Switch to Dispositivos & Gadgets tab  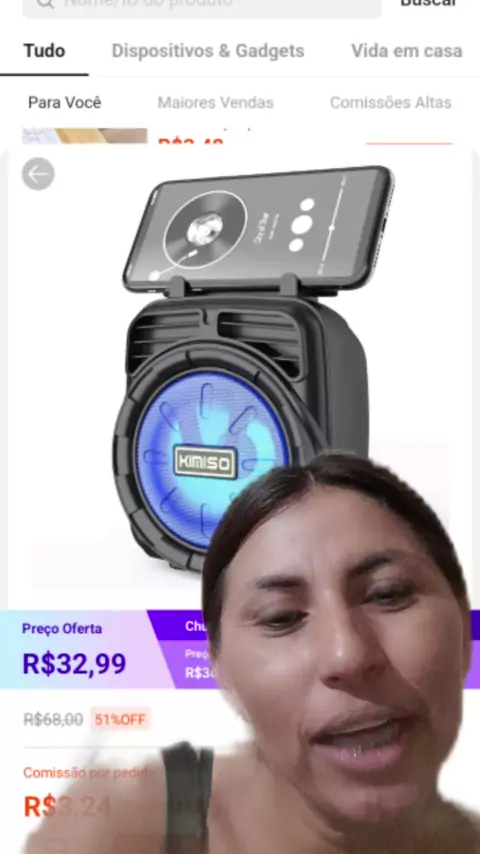click(x=208, y=51)
